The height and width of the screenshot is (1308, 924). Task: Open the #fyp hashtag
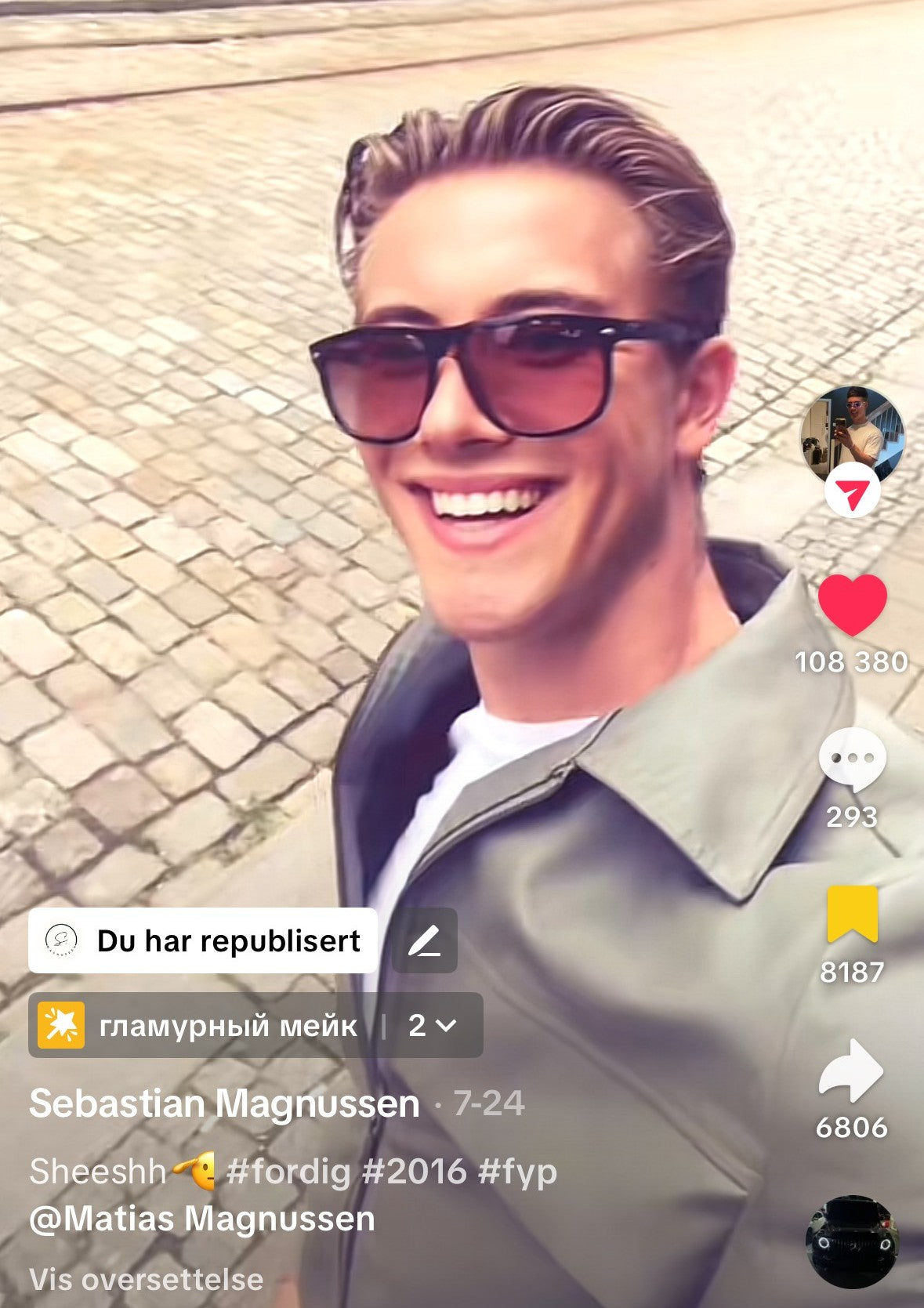pos(517,1172)
